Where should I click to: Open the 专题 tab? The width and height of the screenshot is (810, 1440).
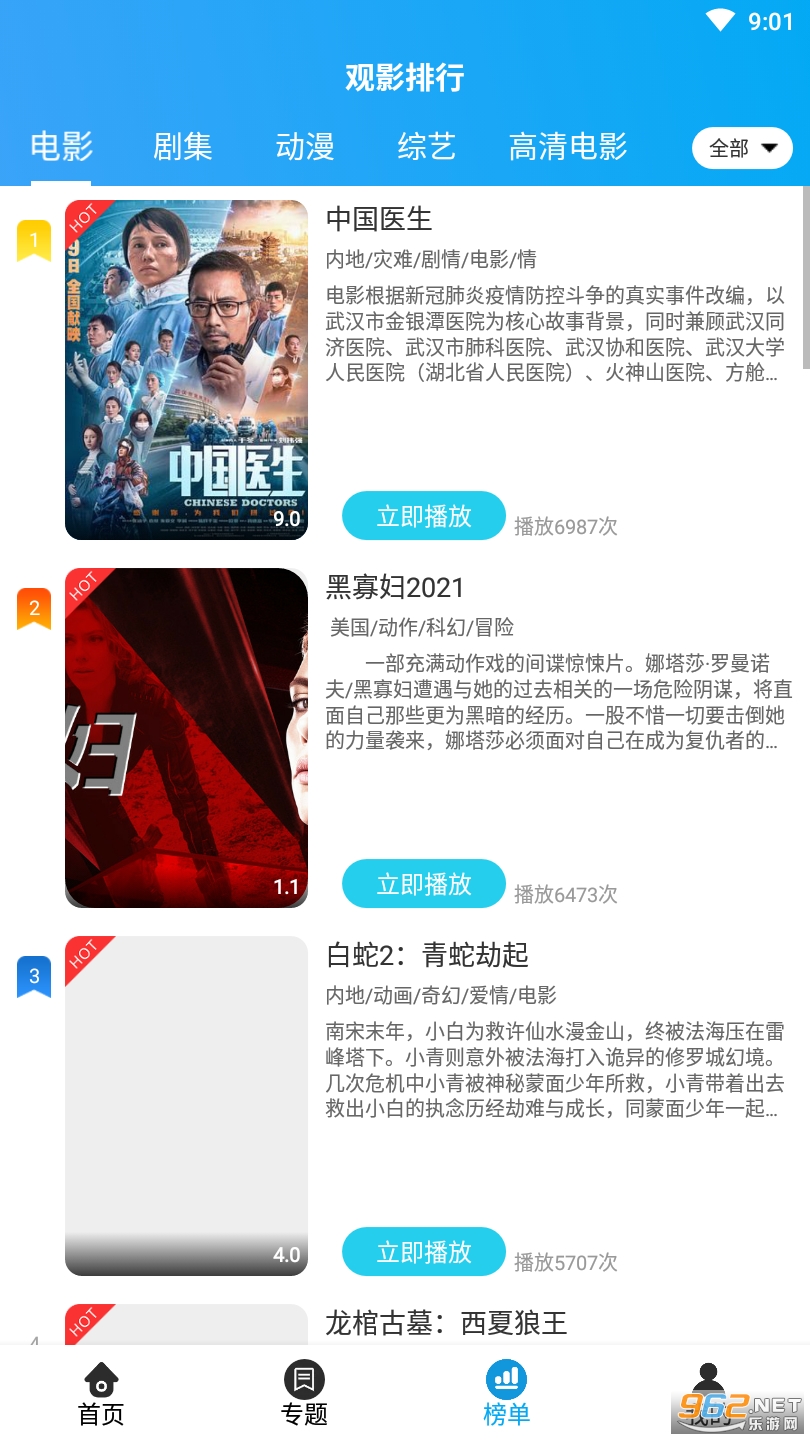tap(304, 1395)
